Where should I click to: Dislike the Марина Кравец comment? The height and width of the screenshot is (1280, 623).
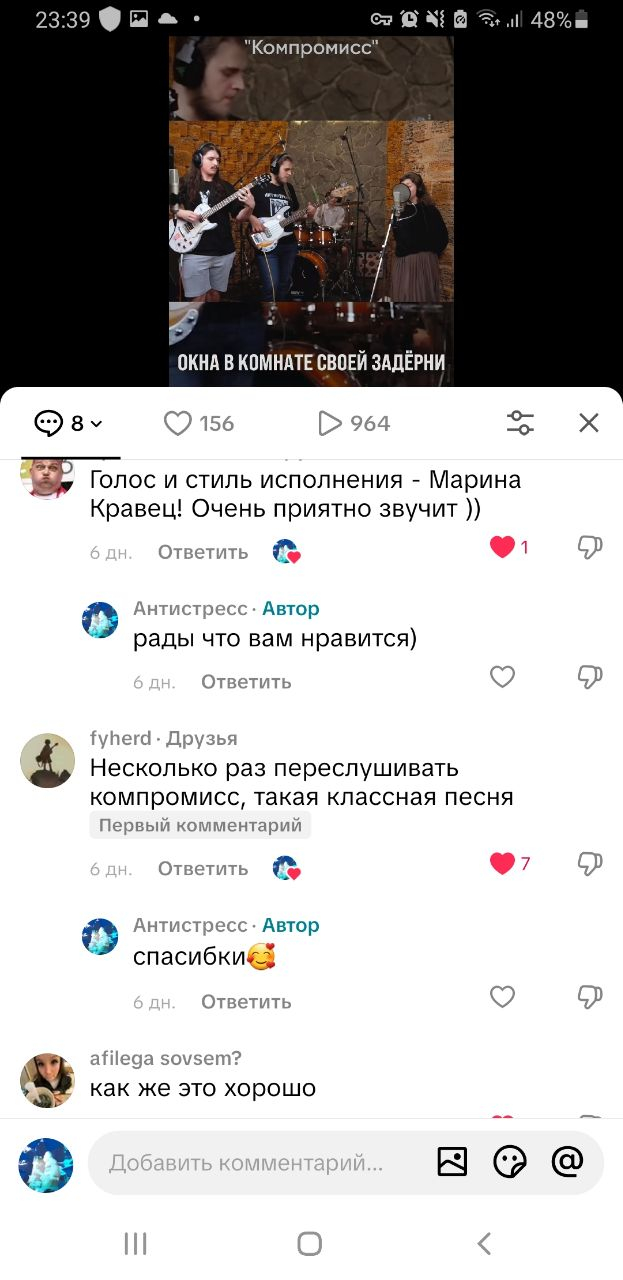(x=590, y=547)
